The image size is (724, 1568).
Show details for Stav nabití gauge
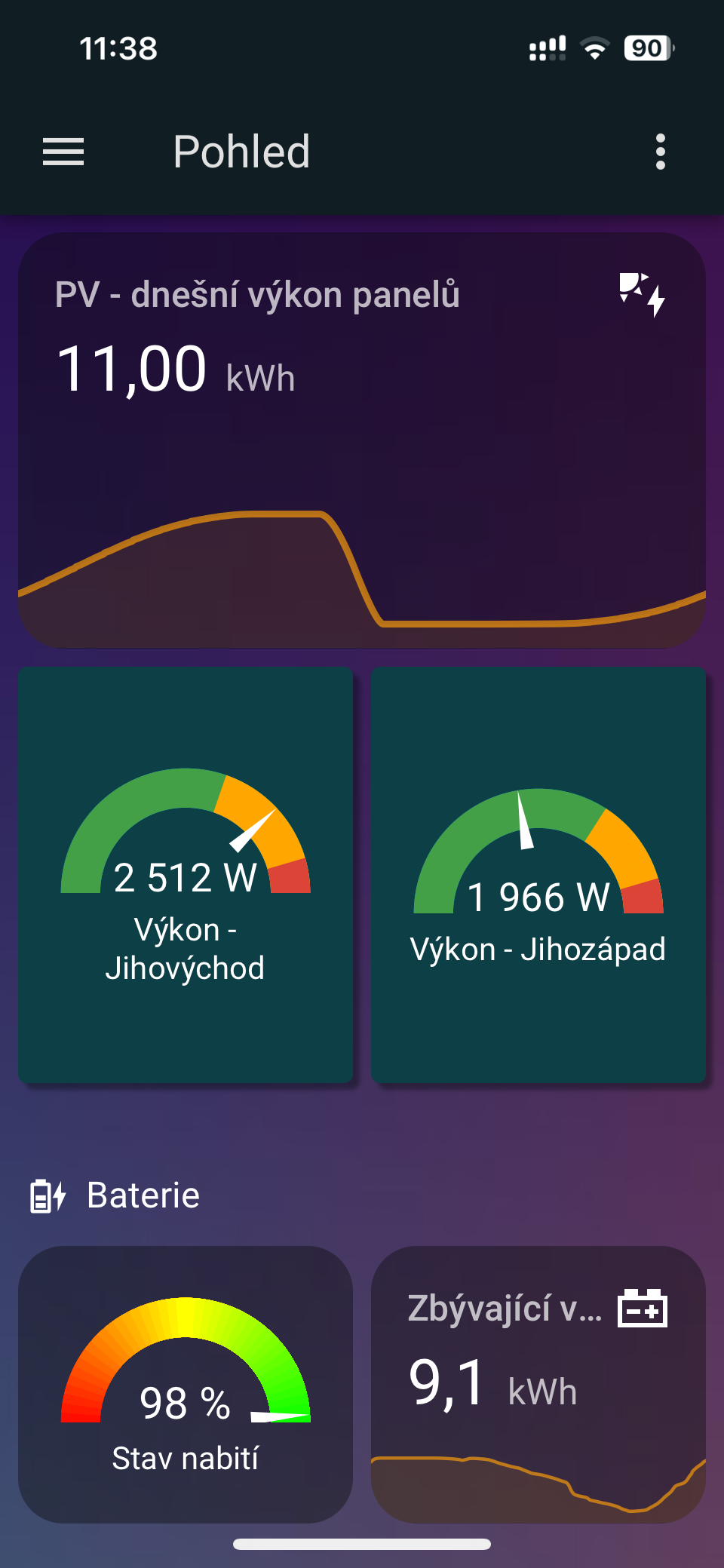pyautogui.click(x=186, y=1384)
